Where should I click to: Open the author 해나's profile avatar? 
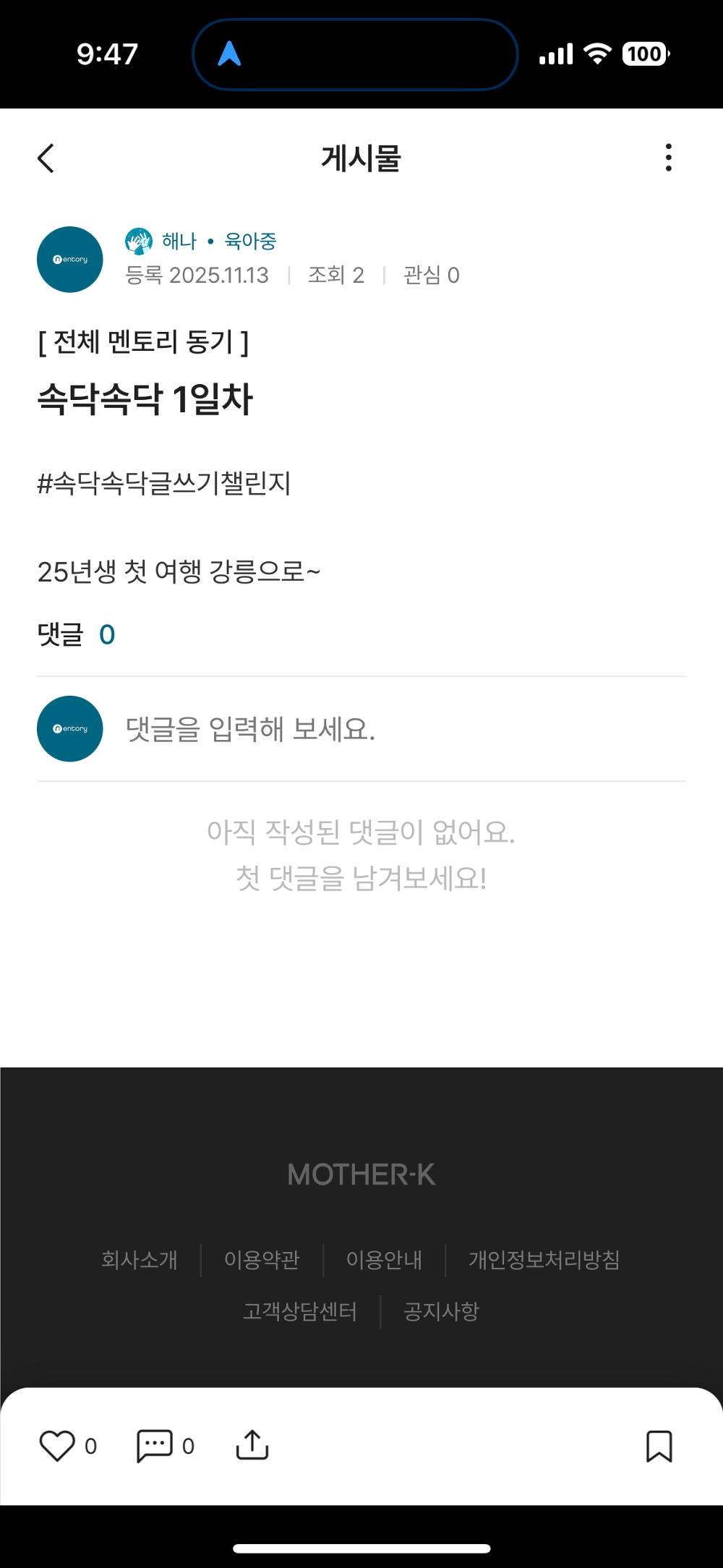point(69,260)
